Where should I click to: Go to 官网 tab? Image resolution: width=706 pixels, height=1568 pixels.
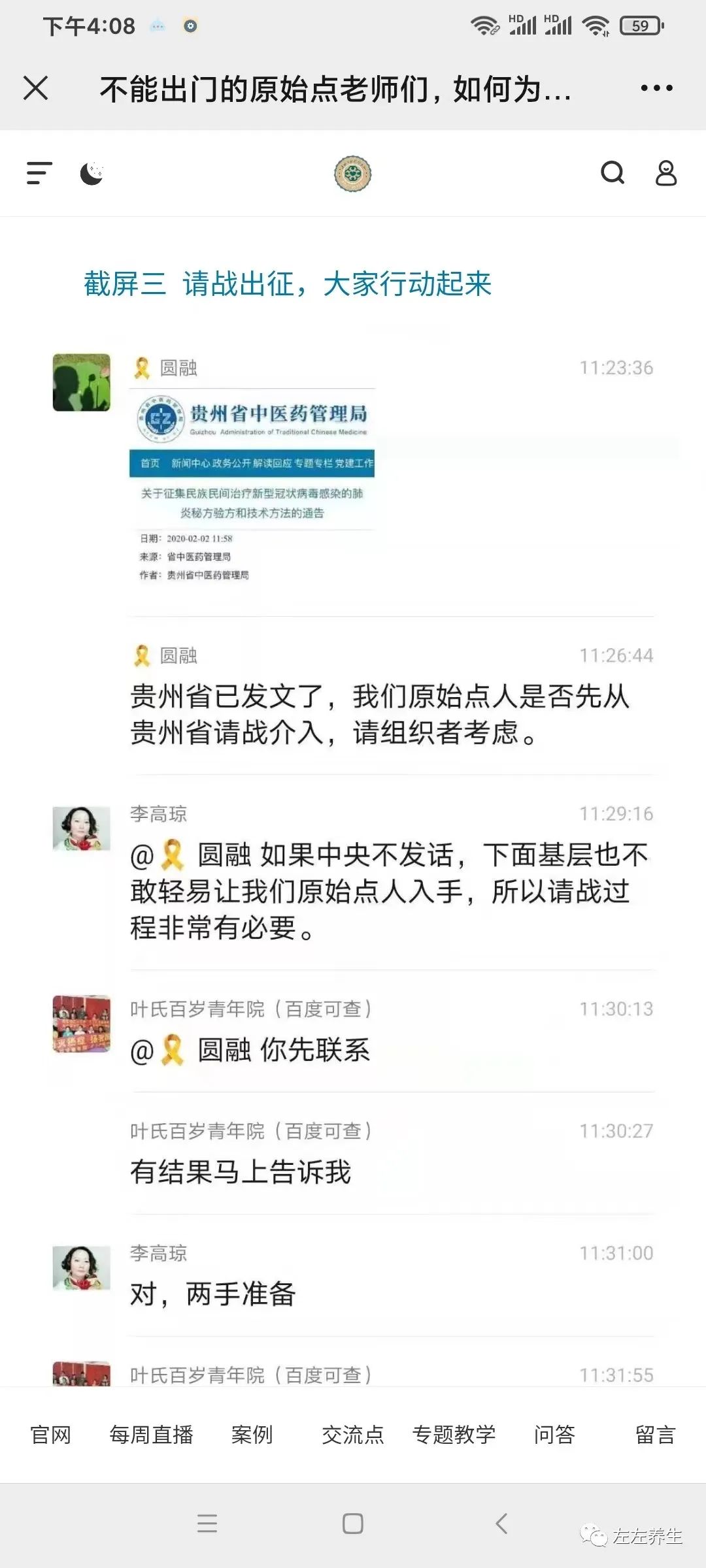pyautogui.click(x=50, y=1435)
